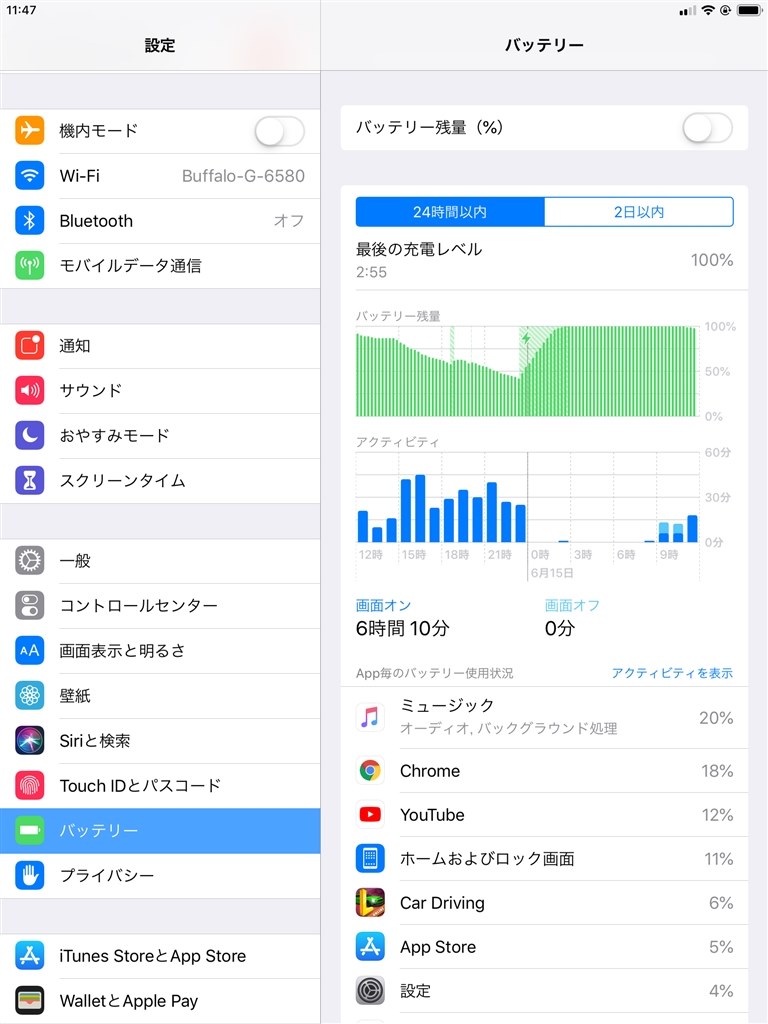The width and height of the screenshot is (768, 1024).
Task: Toggle the 機内モード switch on
Action: click(x=279, y=130)
